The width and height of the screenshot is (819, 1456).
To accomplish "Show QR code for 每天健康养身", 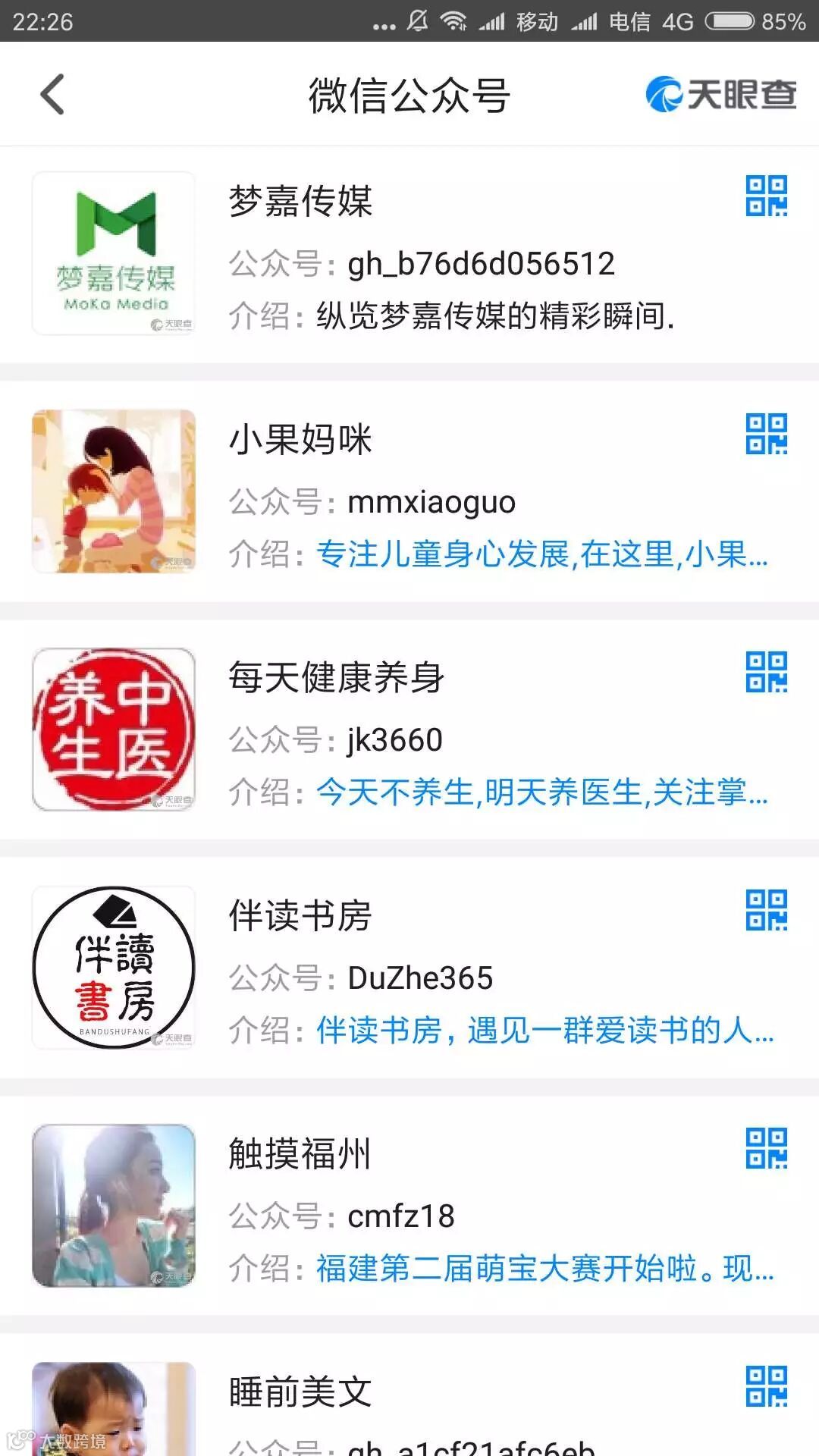I will [766, 673].
